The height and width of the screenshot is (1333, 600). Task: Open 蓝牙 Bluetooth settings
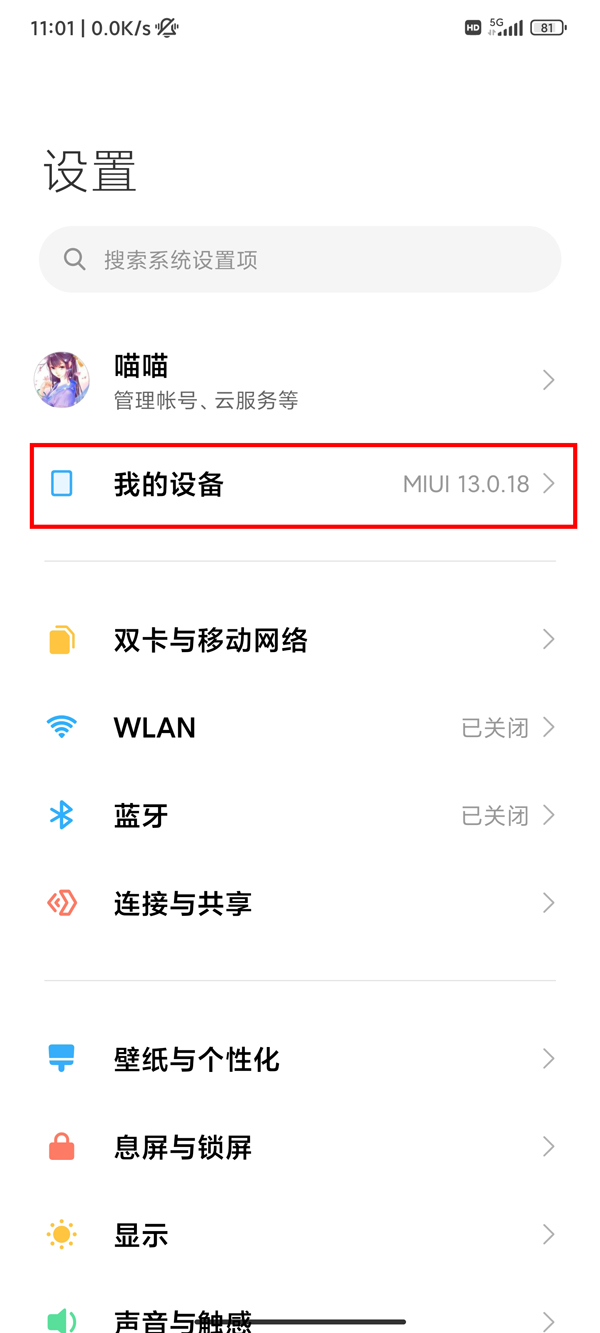[300, 816]
